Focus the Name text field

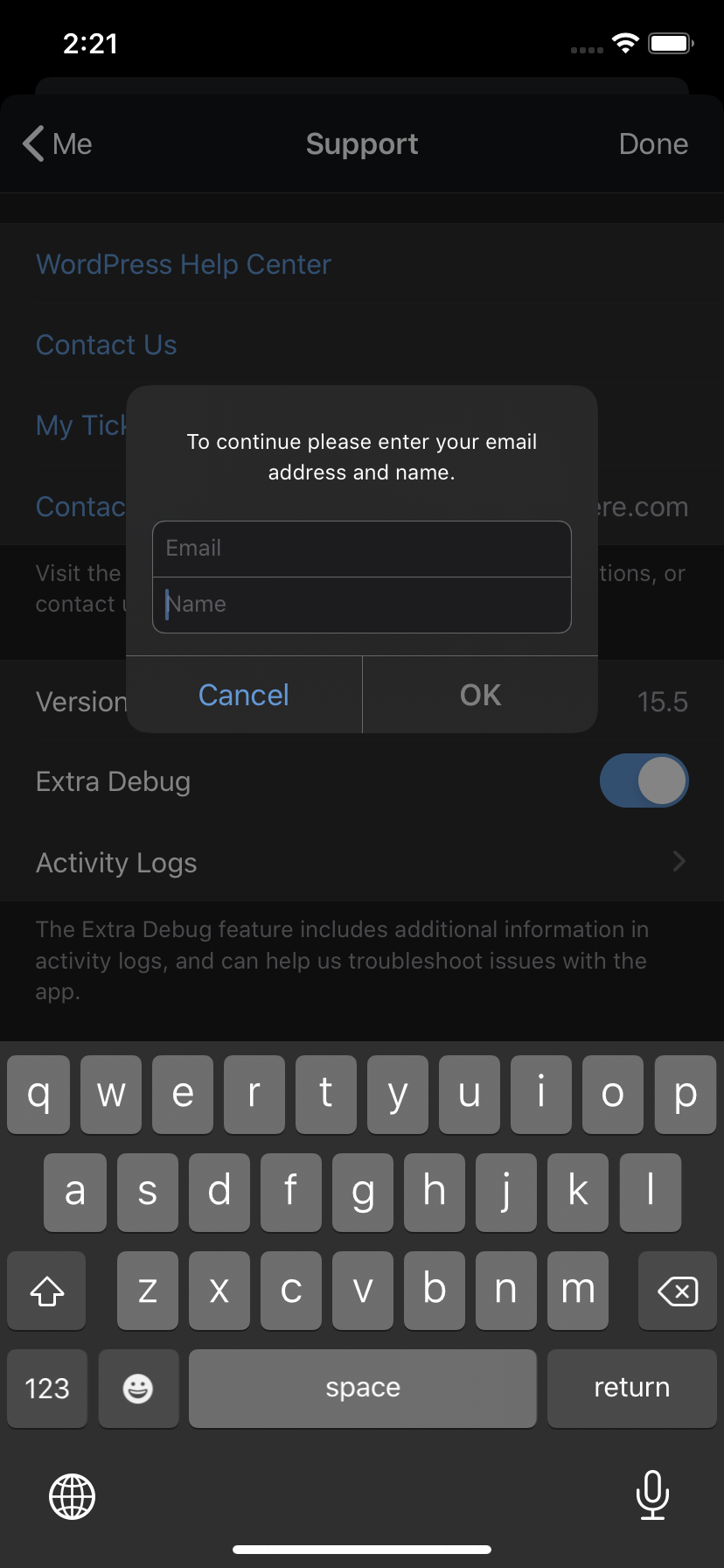pos(362,605)
